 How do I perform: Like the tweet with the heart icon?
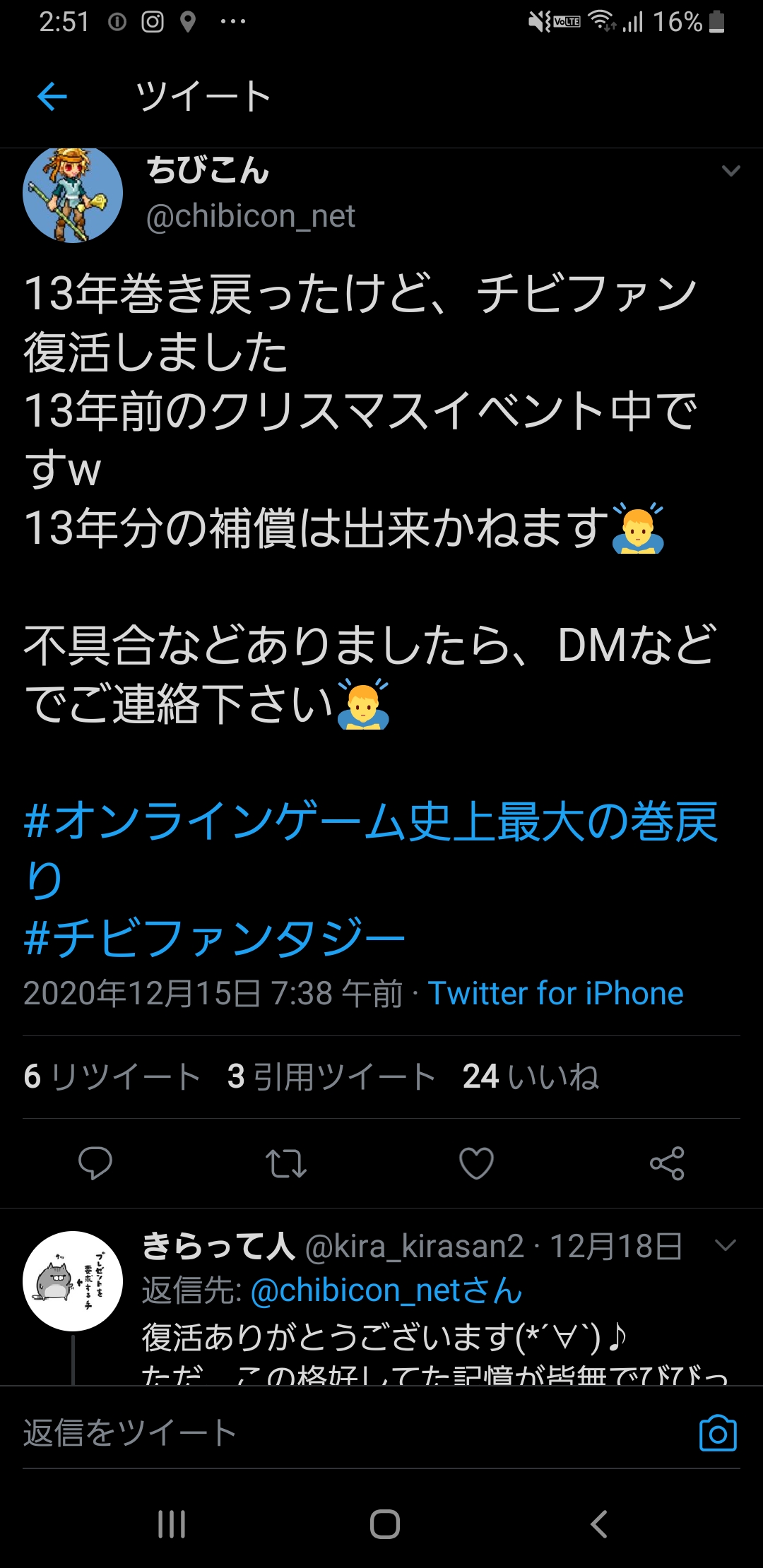(477, 1163)
